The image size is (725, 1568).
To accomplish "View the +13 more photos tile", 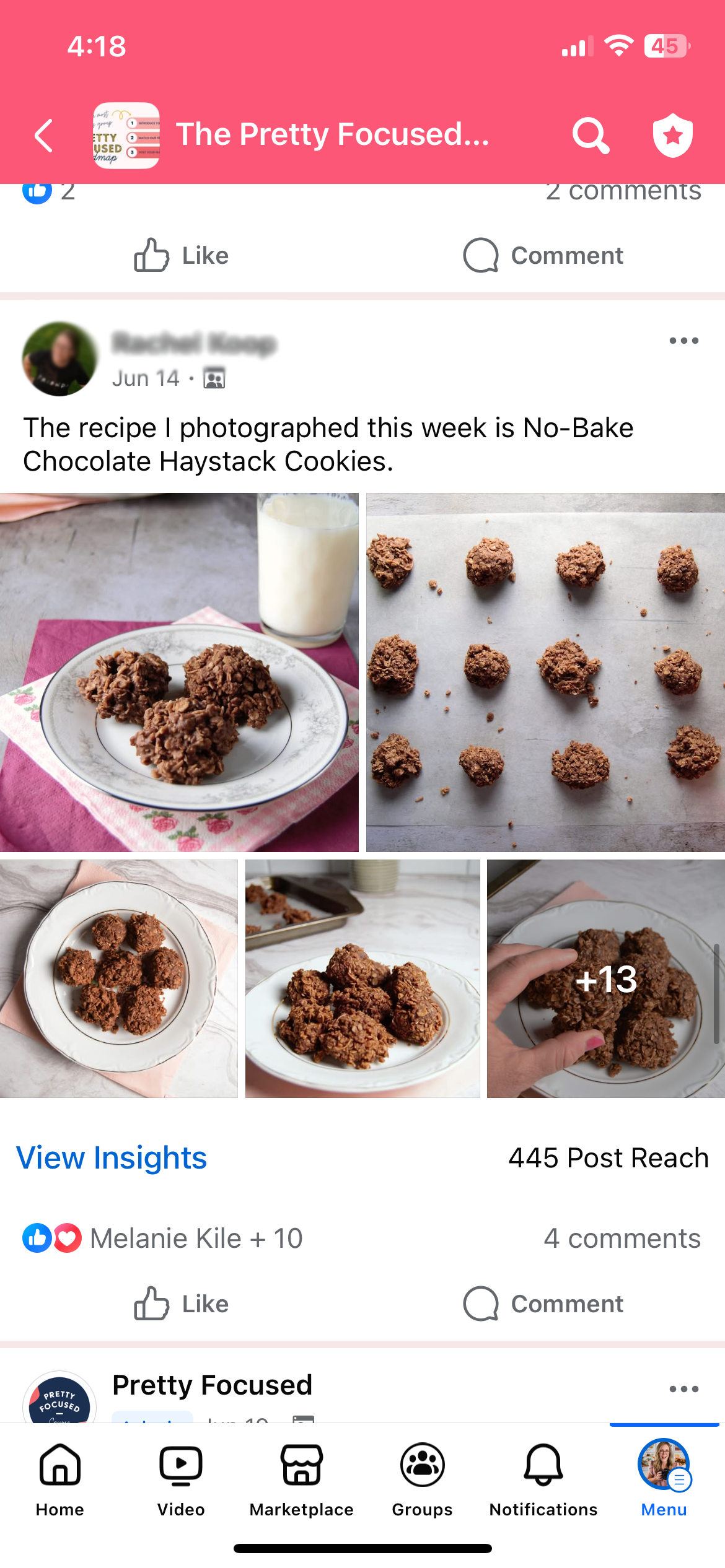I will pos(605,978).
